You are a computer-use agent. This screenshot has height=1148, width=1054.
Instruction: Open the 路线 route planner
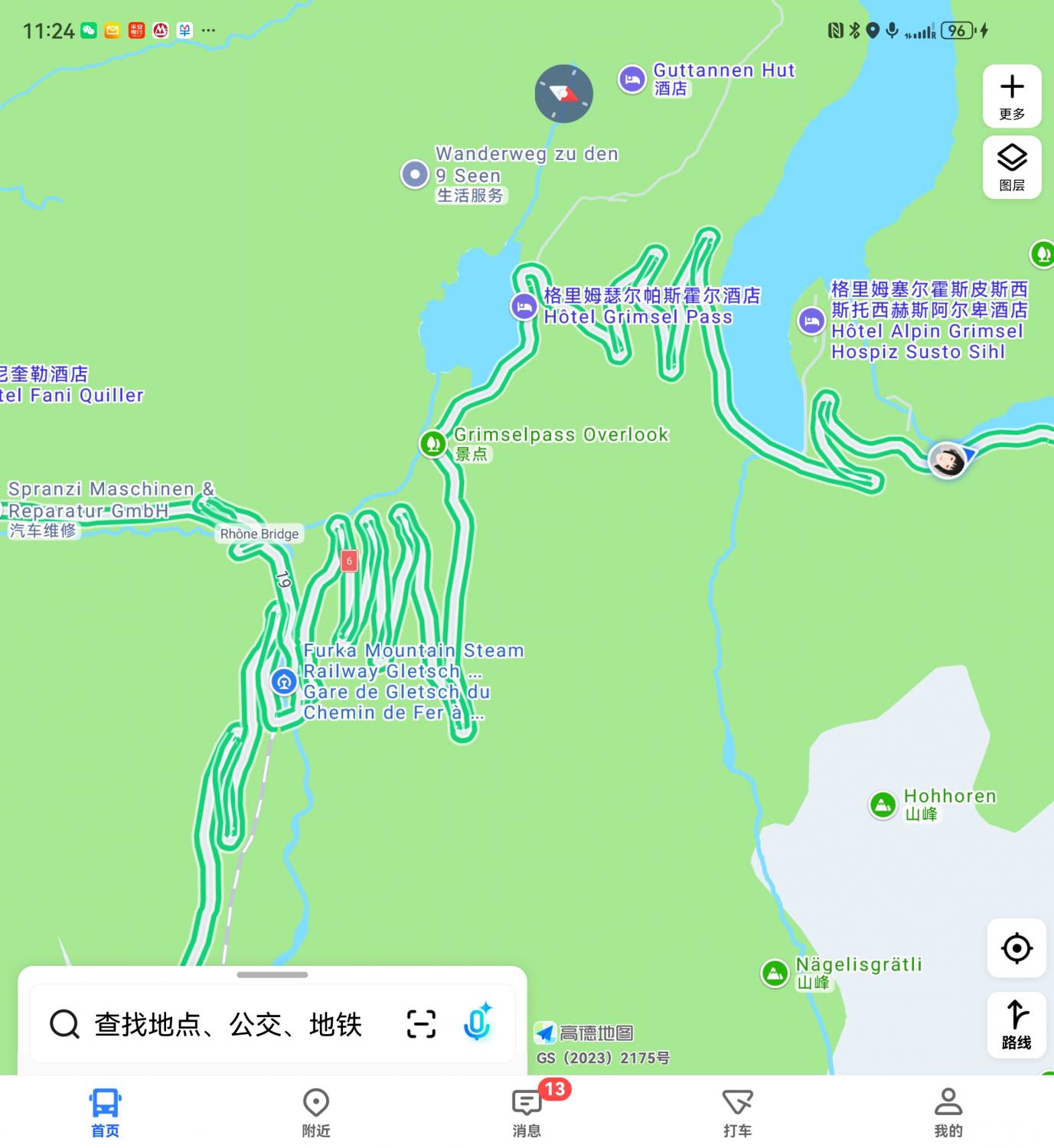click(1016, 1024)
